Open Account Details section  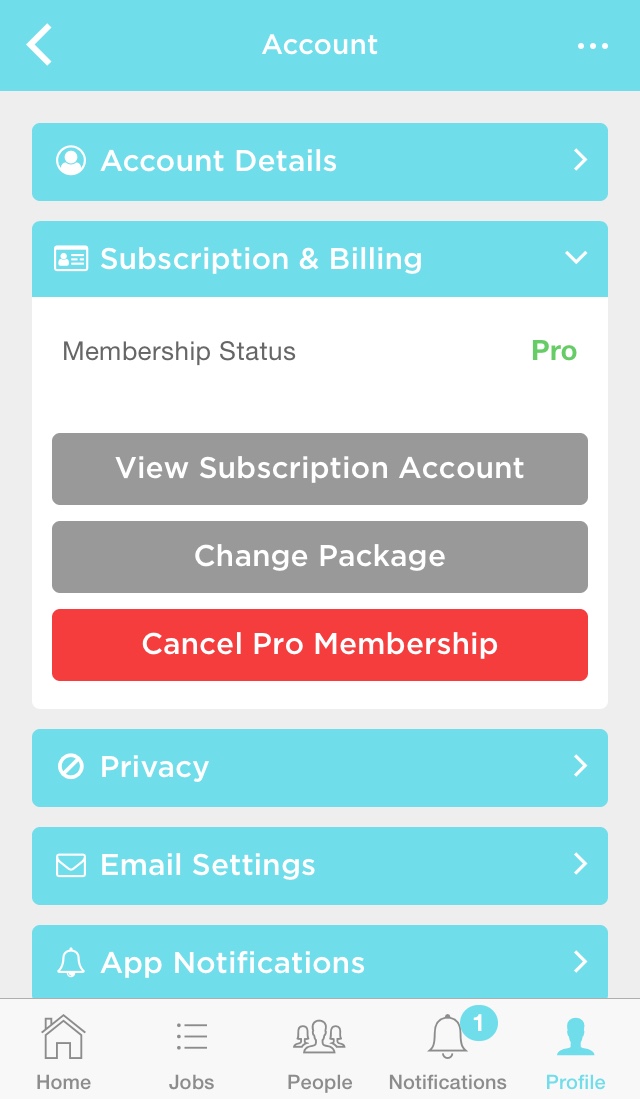coord(320,161)
